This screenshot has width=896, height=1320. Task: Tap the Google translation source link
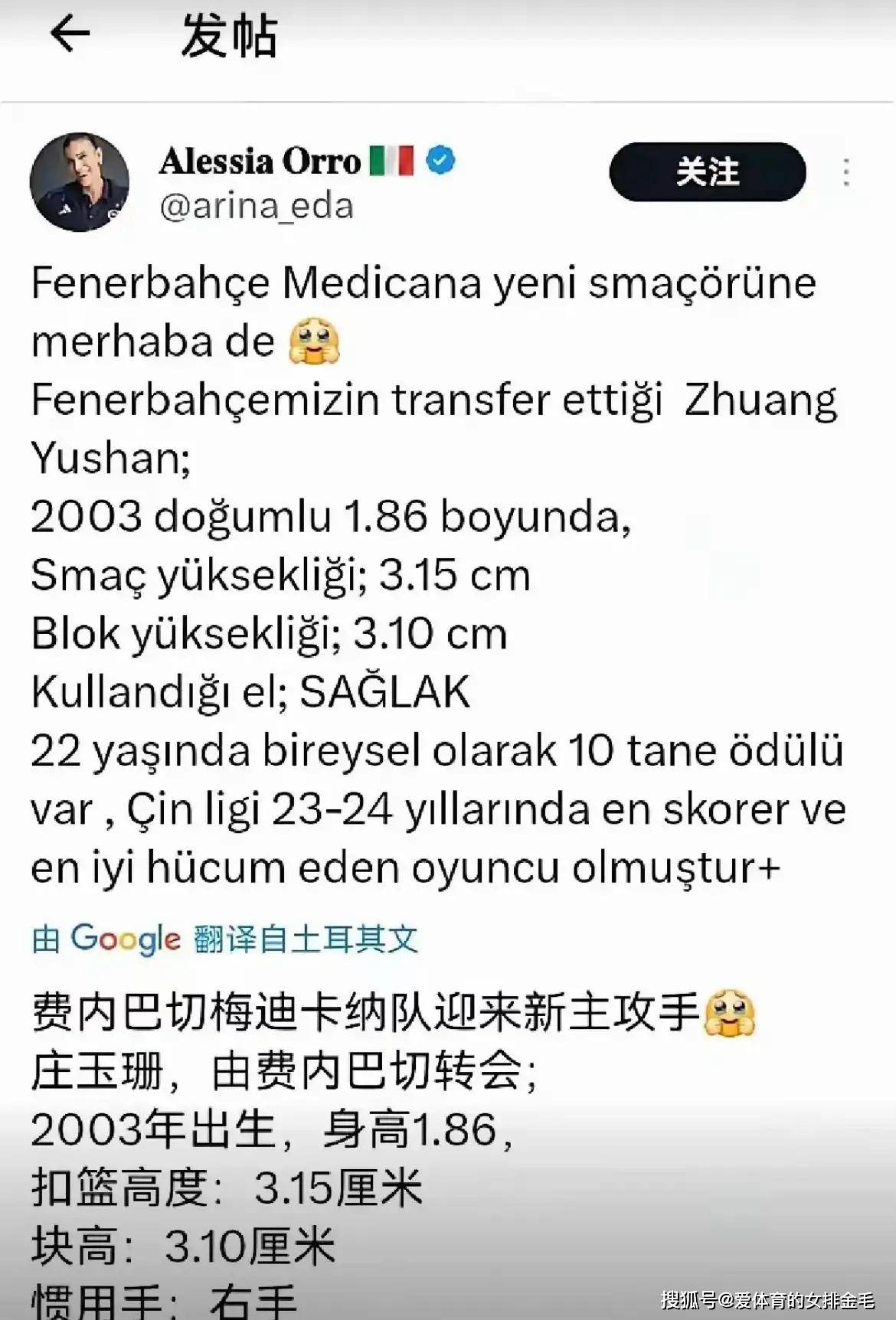225,939
